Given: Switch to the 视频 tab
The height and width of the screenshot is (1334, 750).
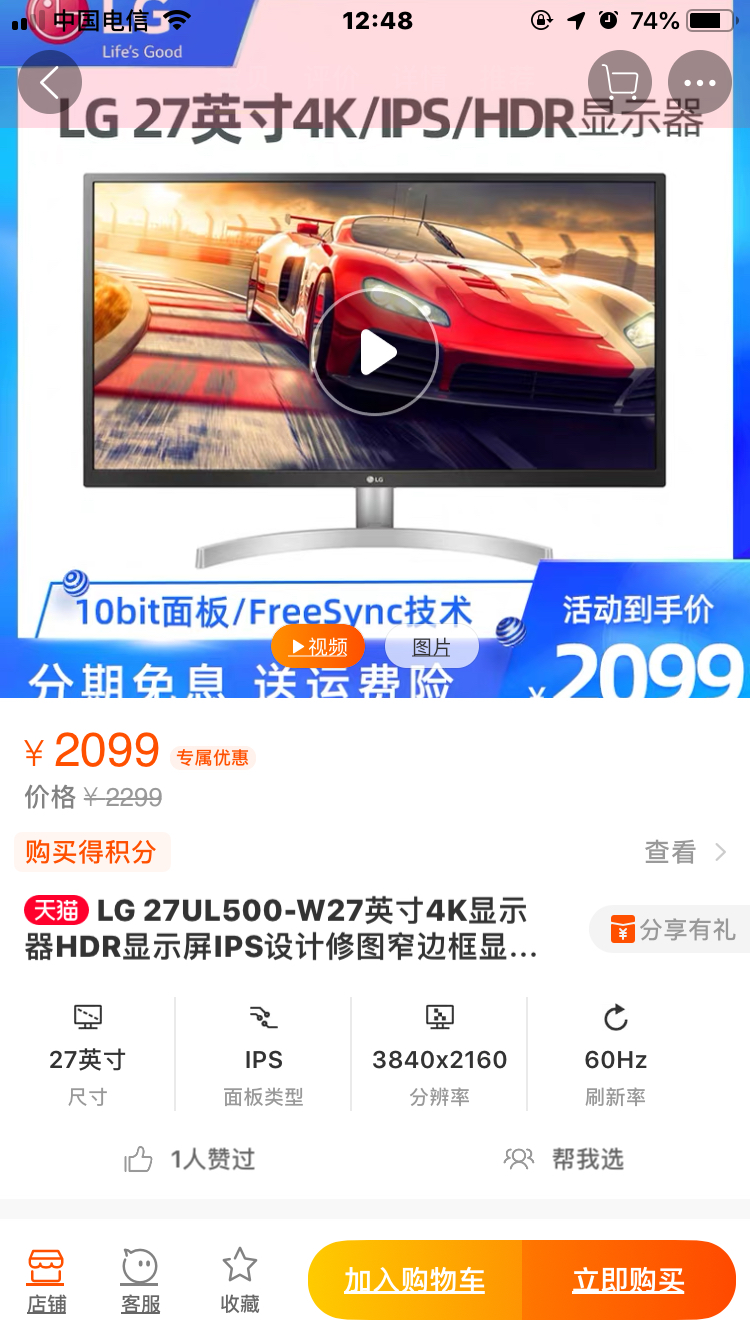Looking at the screenshot, I should click(x=318, y=647).
